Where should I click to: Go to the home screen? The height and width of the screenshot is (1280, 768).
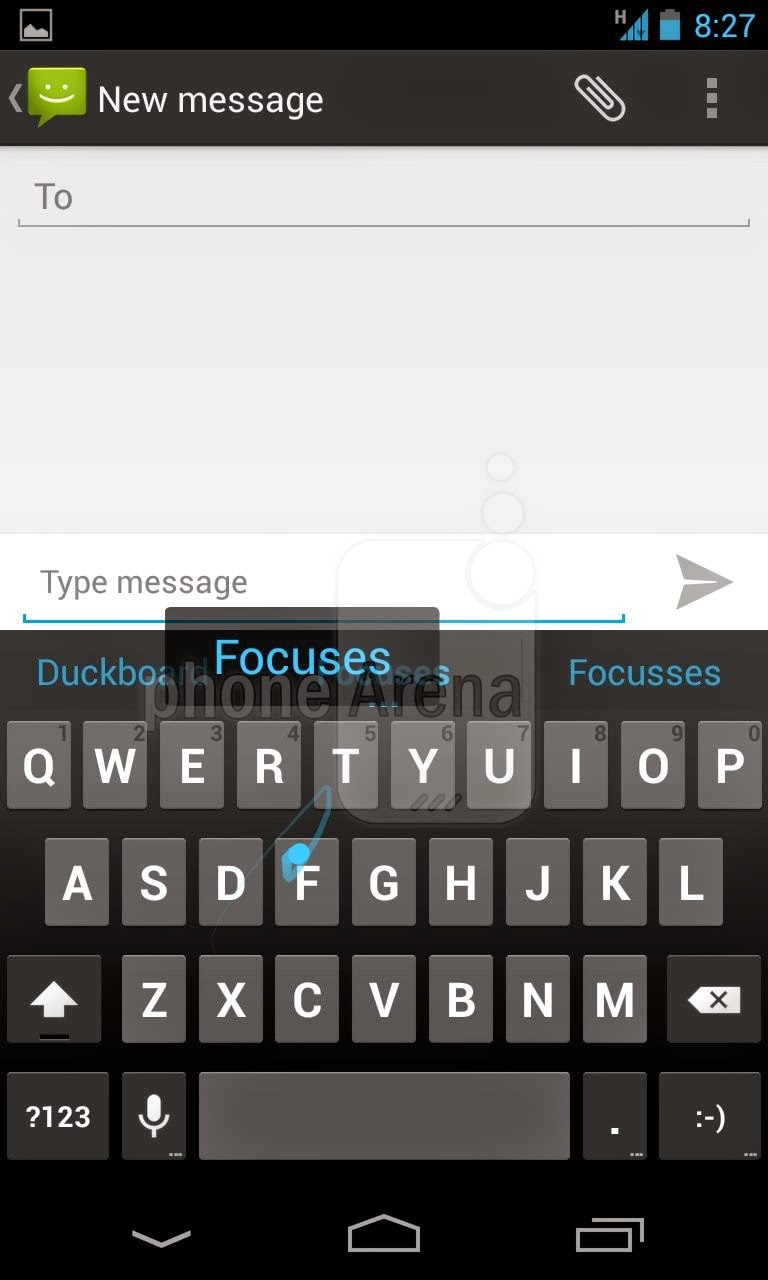tap(384, 1236)
